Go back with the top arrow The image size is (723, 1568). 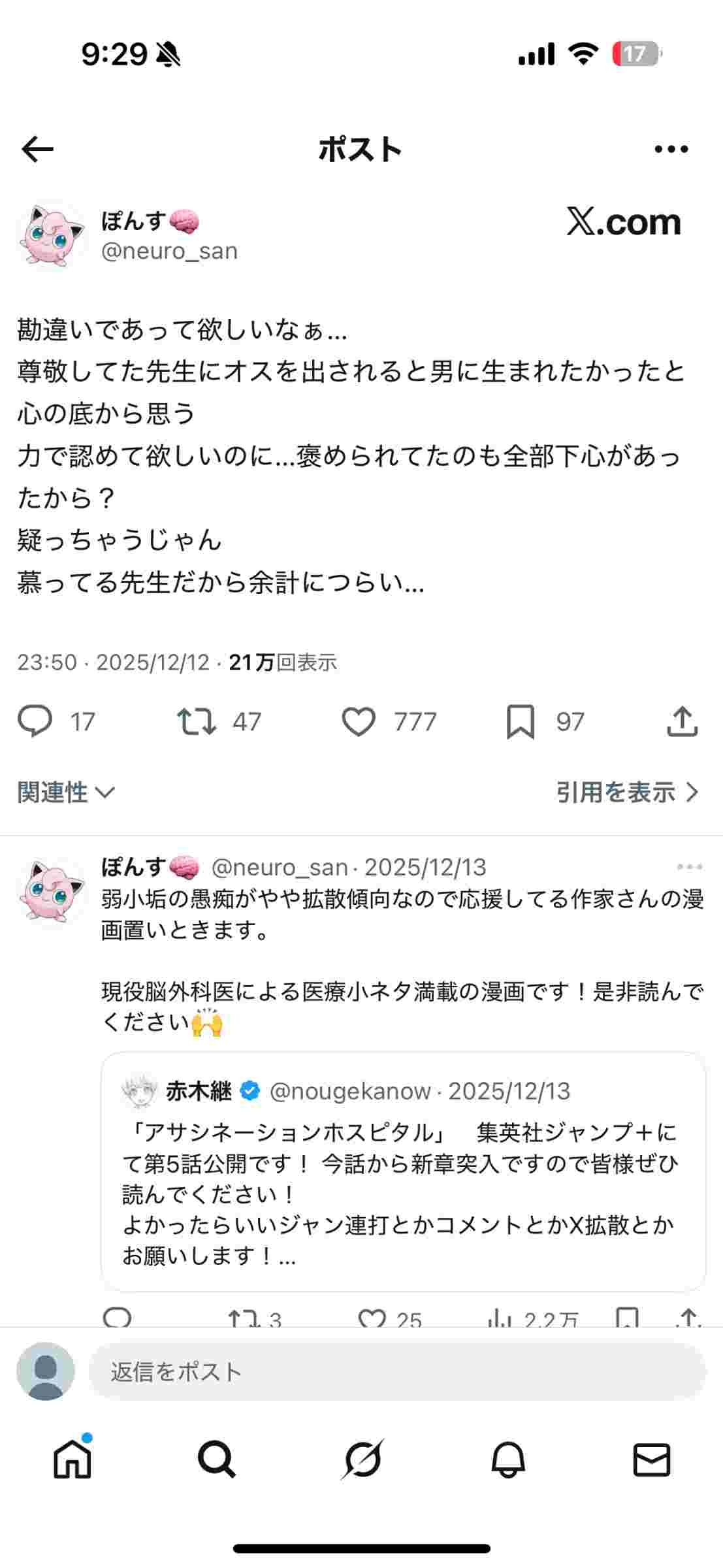(38, 150)
